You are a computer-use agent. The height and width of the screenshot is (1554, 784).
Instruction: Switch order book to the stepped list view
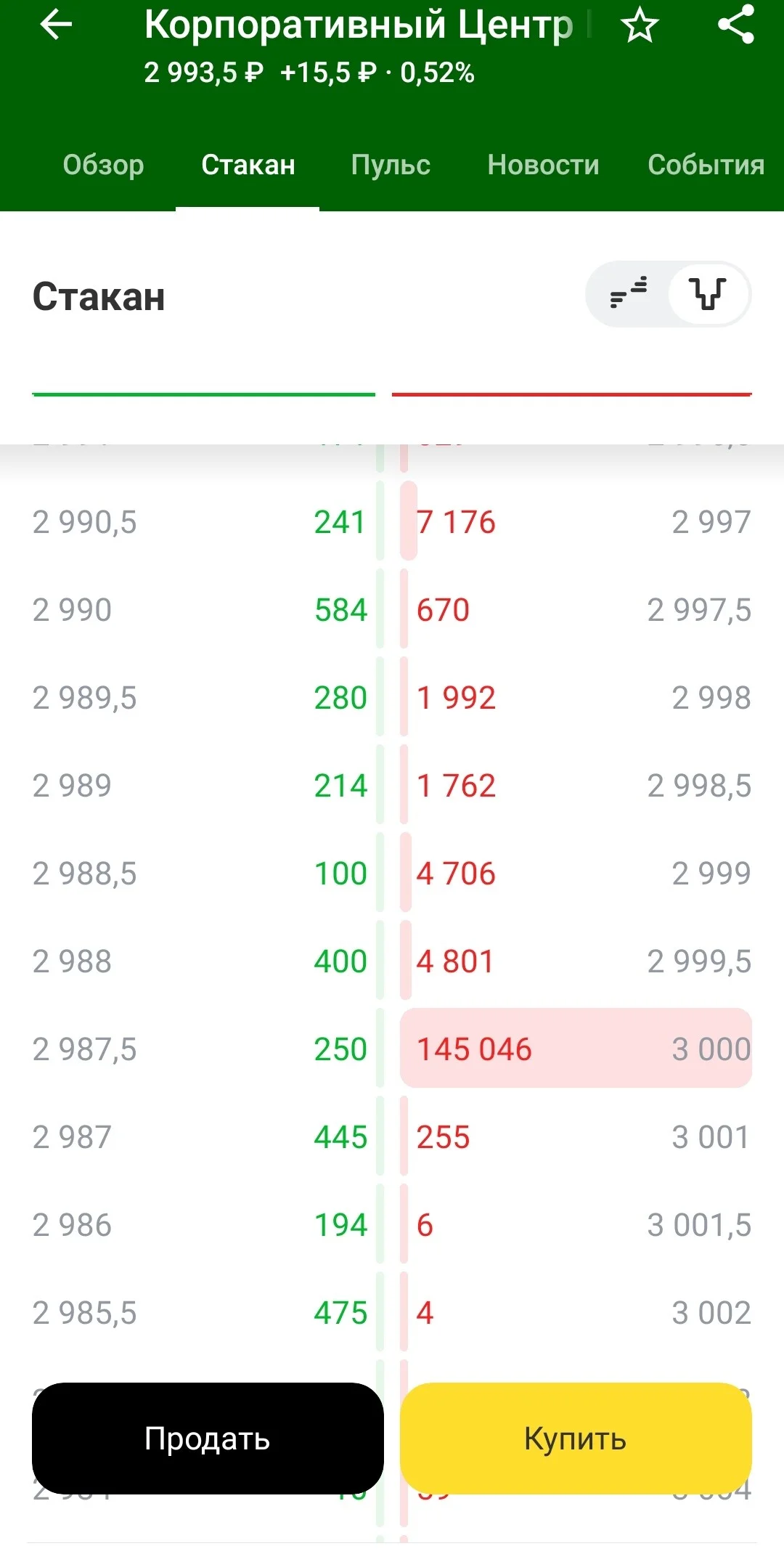tap(629, 293)
